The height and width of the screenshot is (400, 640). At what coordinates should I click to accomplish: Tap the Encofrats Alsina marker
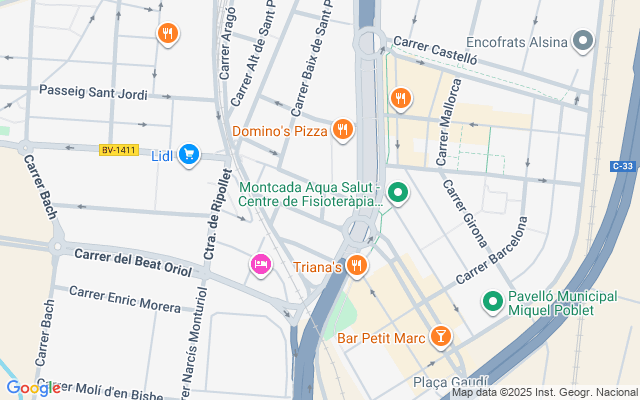coord(584,41)
